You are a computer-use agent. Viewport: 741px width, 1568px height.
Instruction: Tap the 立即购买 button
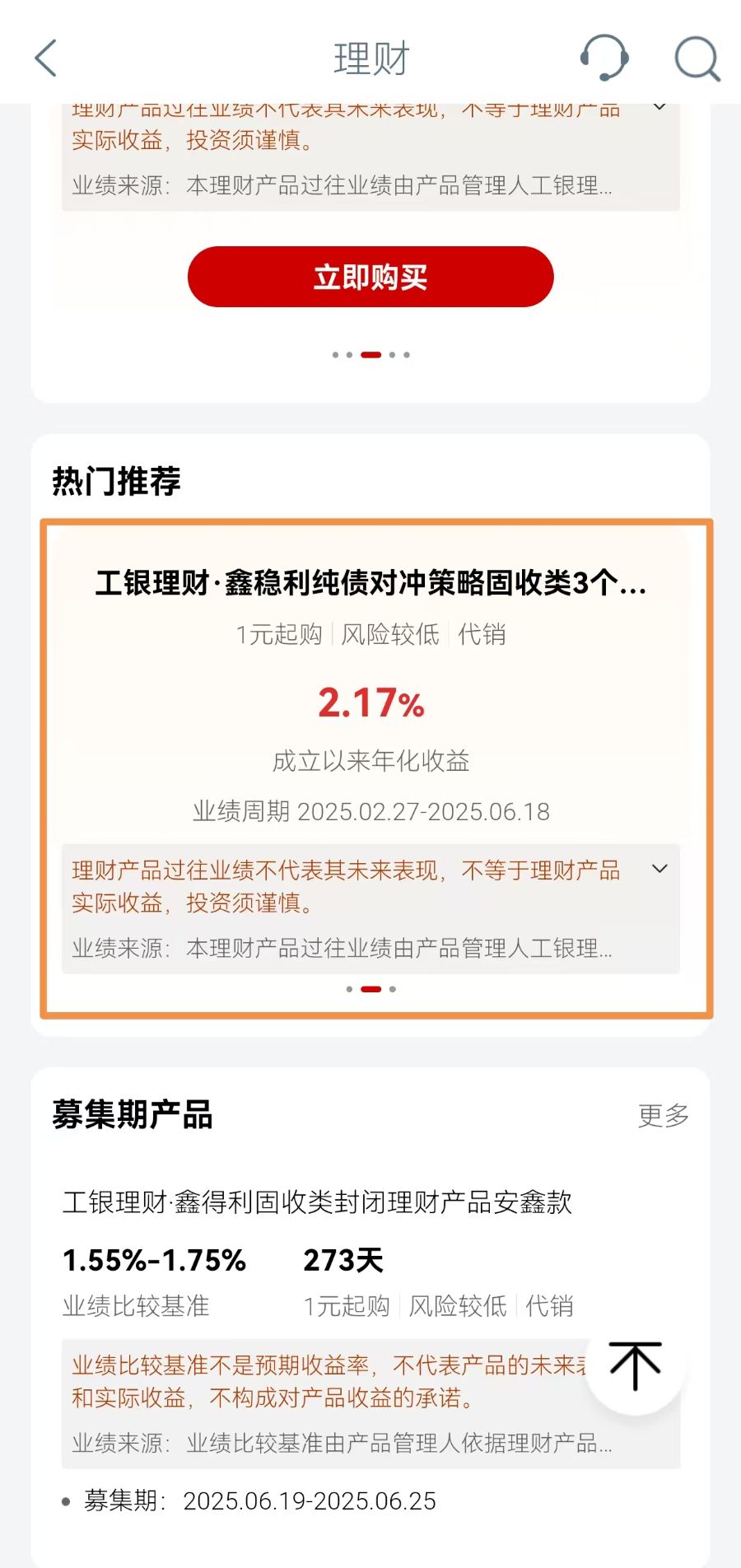[370, 277]
